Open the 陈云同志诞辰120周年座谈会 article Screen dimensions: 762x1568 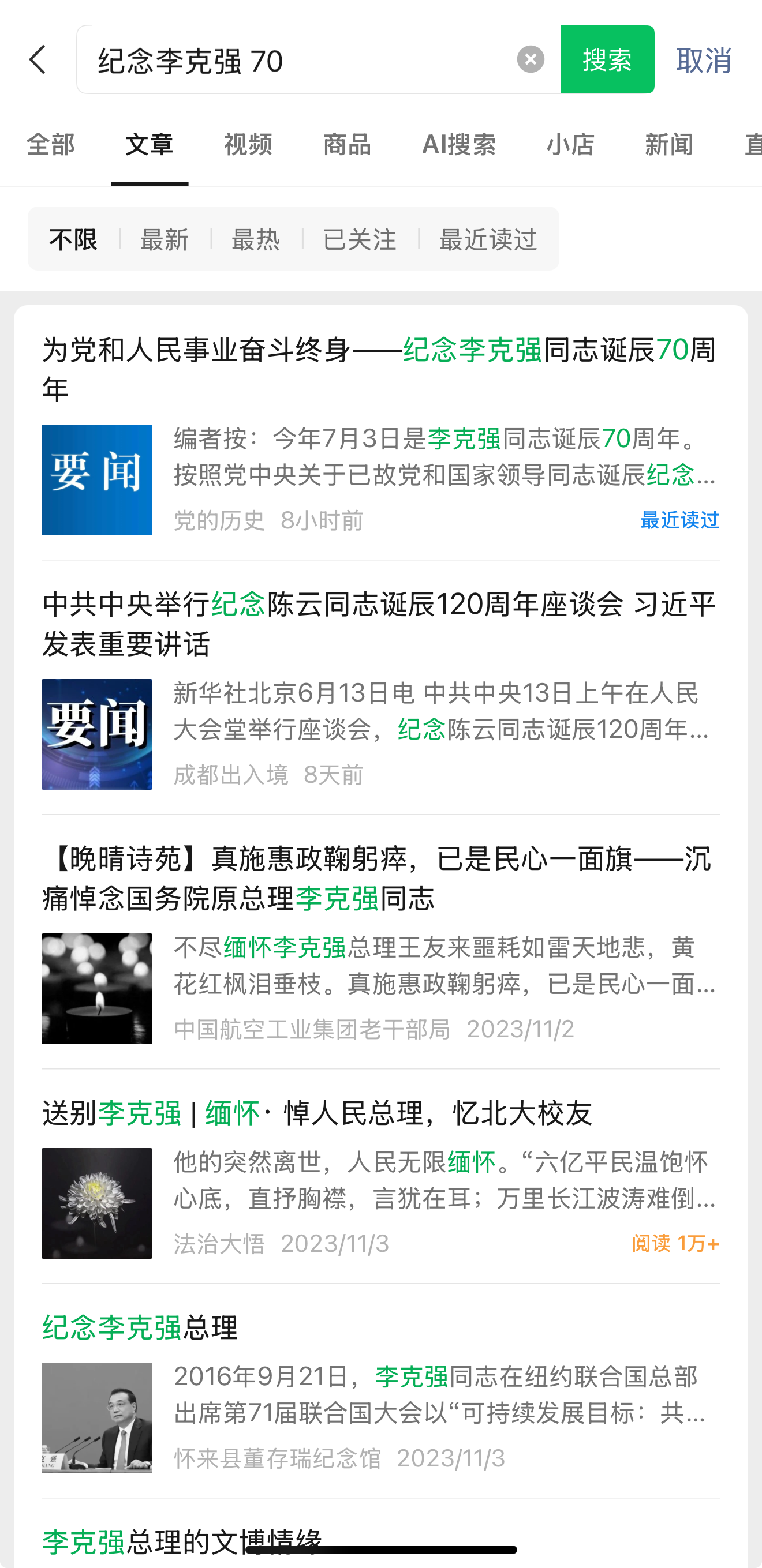pyautogui.click(x=379, y=623)
